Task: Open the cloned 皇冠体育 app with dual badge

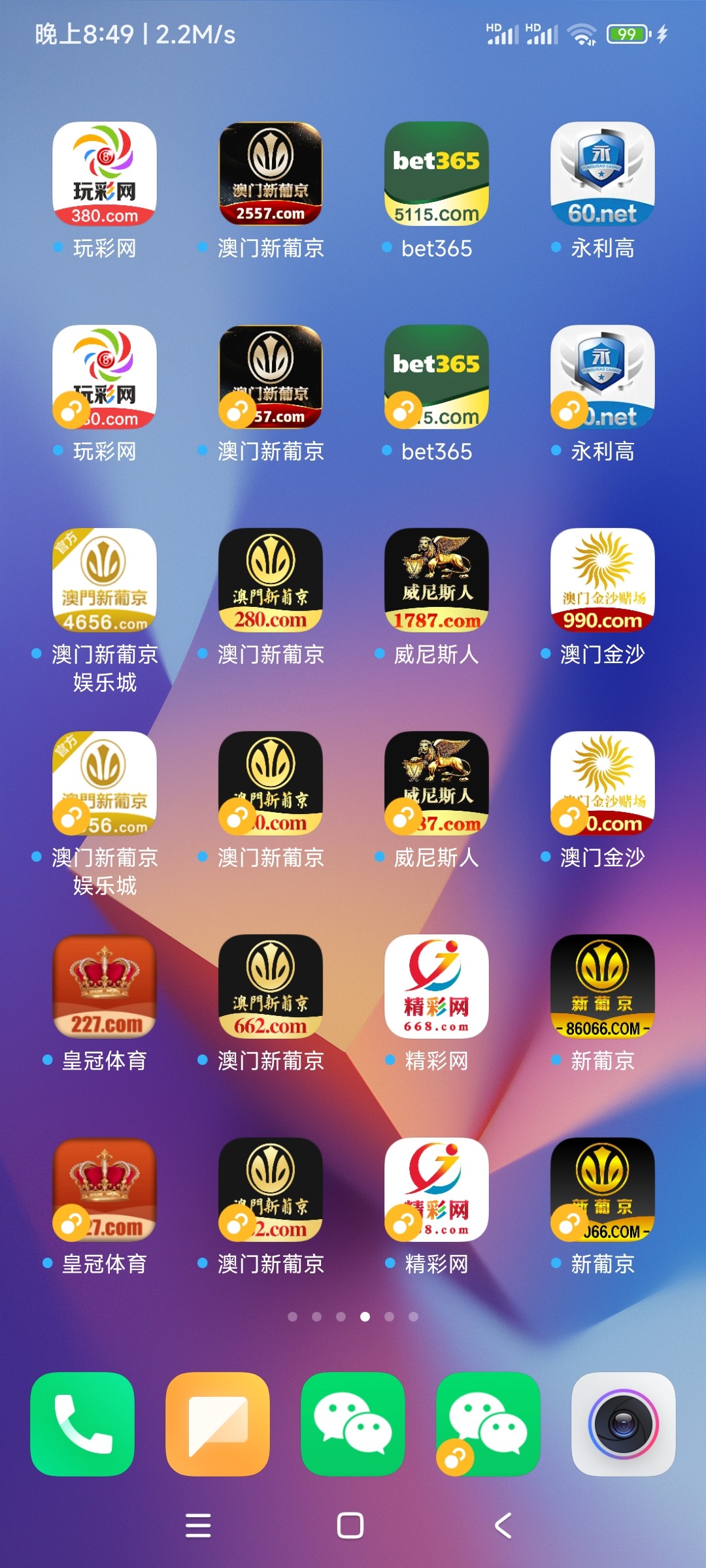Action: [x=105, y=1190]
